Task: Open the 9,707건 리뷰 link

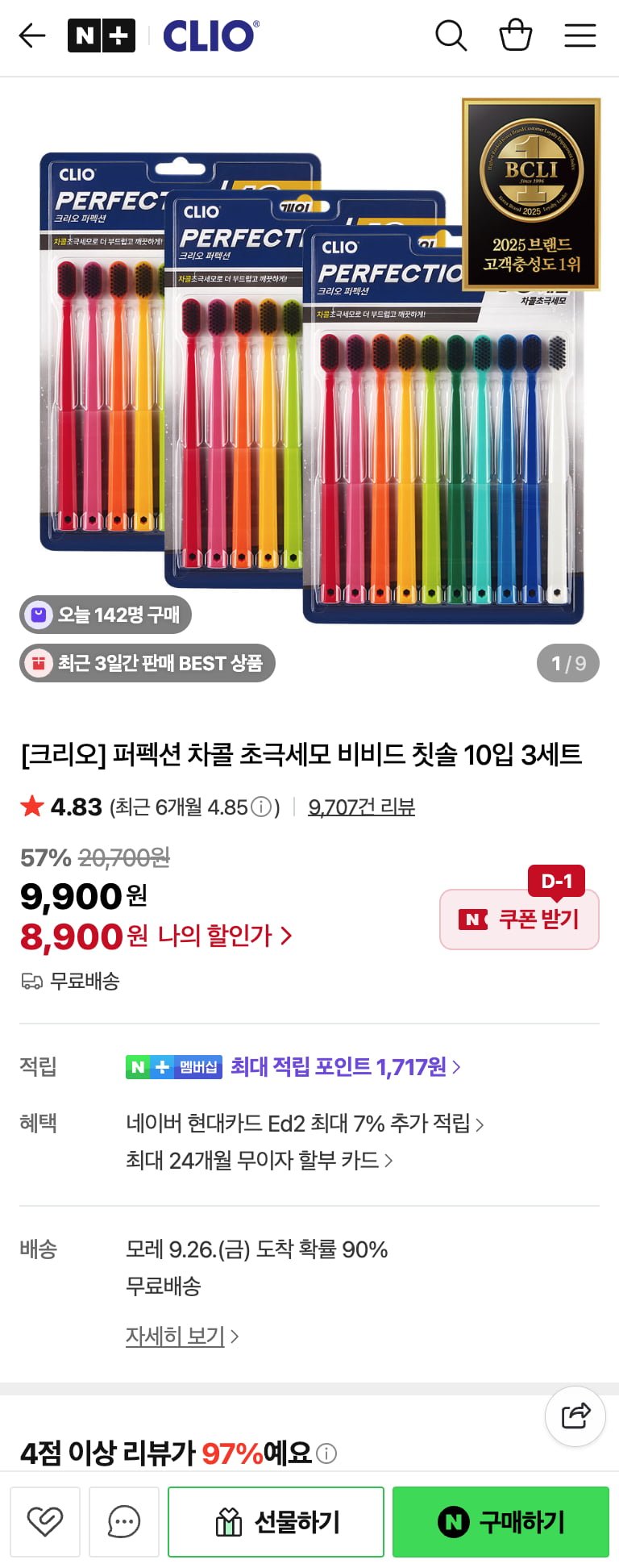Action: point(361,807)
